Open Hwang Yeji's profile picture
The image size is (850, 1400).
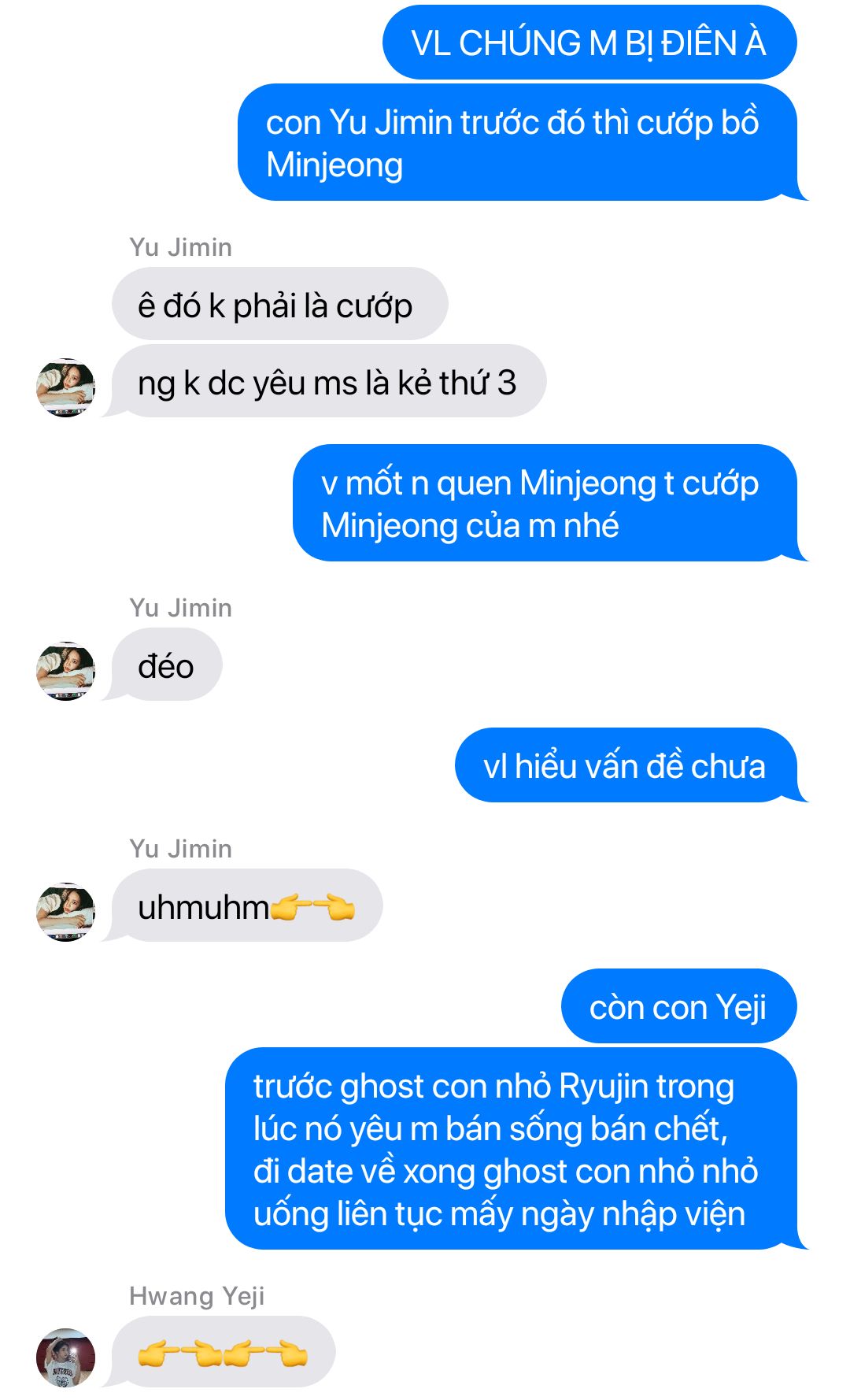65,1357
